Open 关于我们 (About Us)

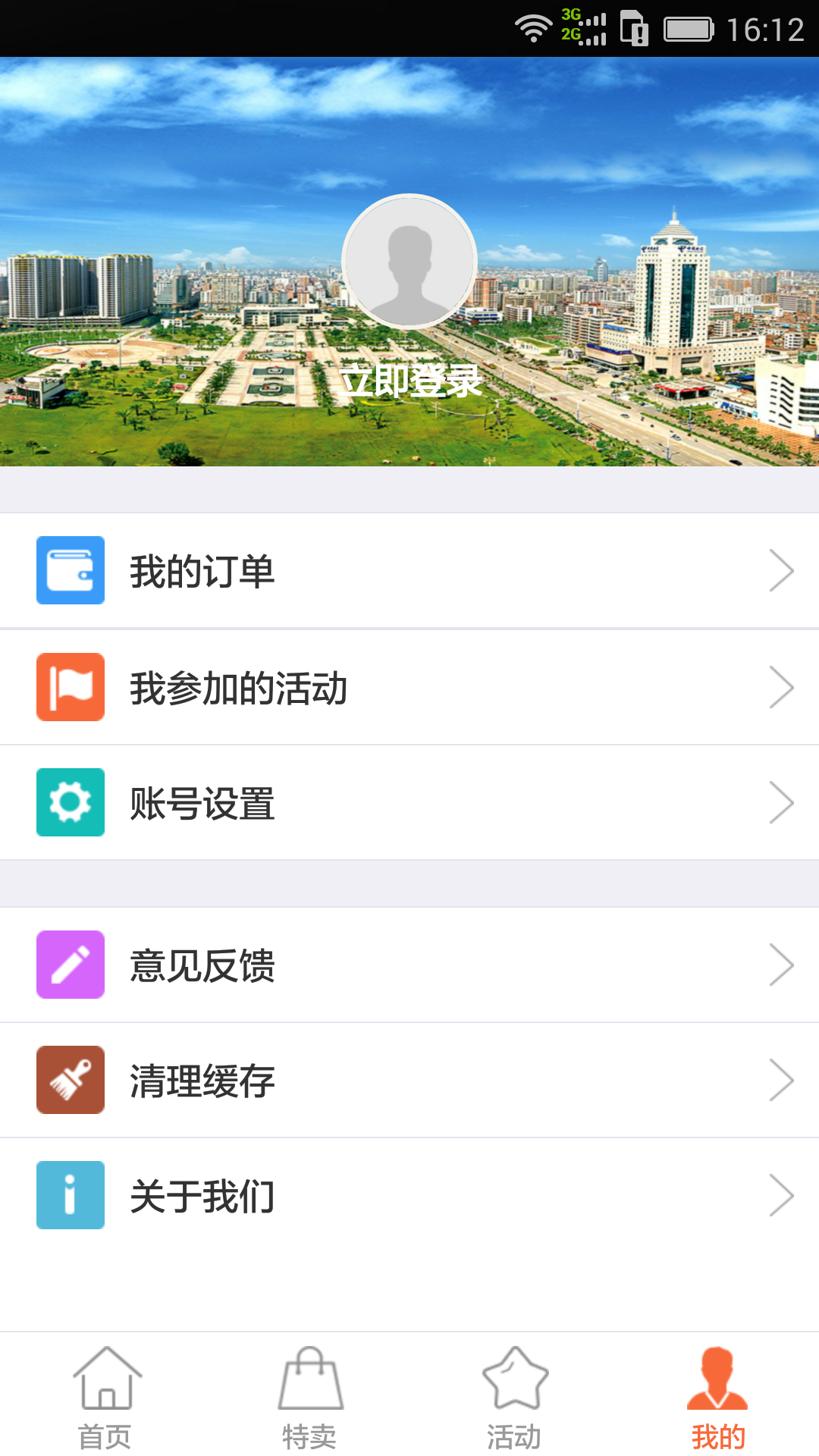[x=409, y=1195]
